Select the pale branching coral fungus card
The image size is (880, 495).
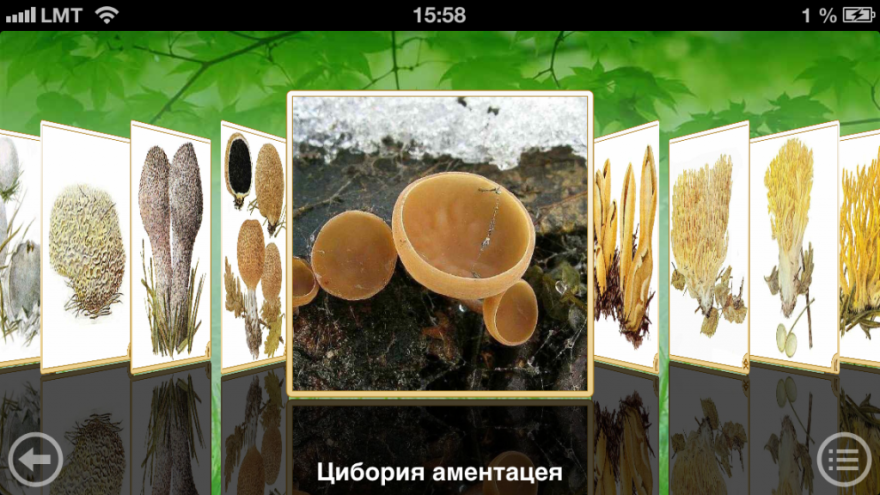coord(708,245)
